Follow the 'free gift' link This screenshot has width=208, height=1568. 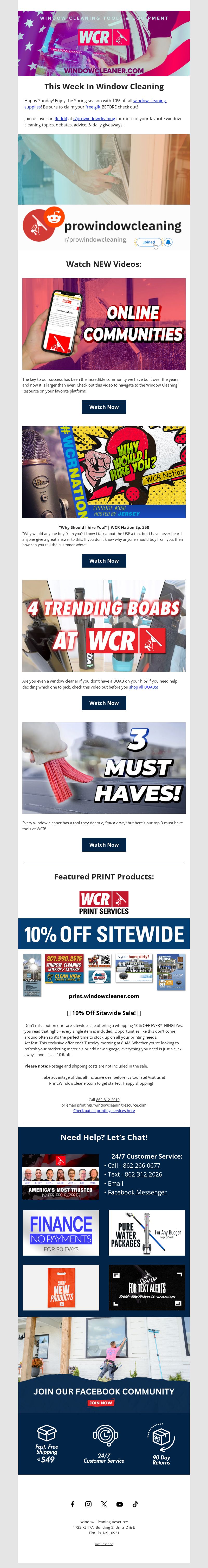point(93,107)
